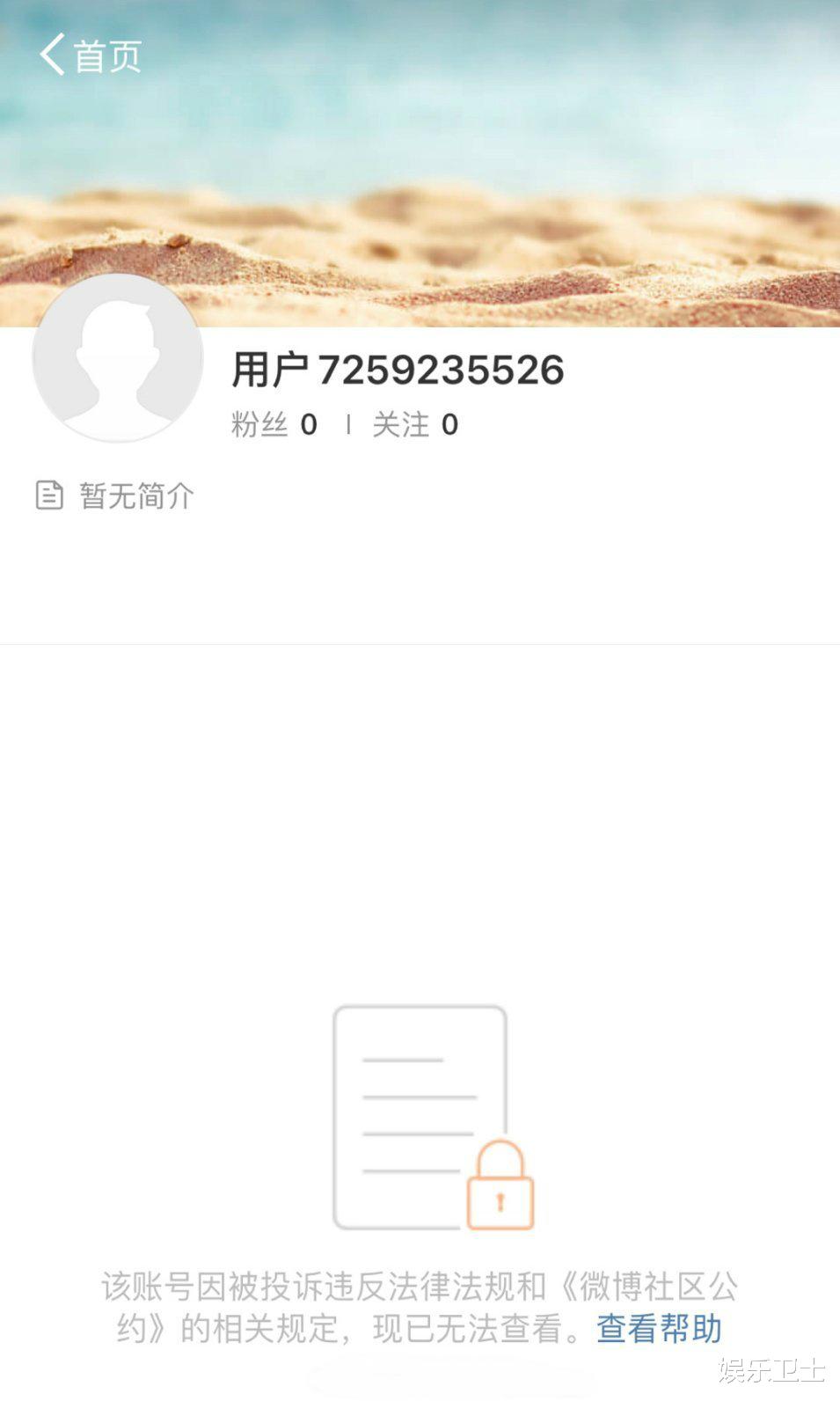
Task: Tap 关注 0 to view followings
Action: [413, 423]
